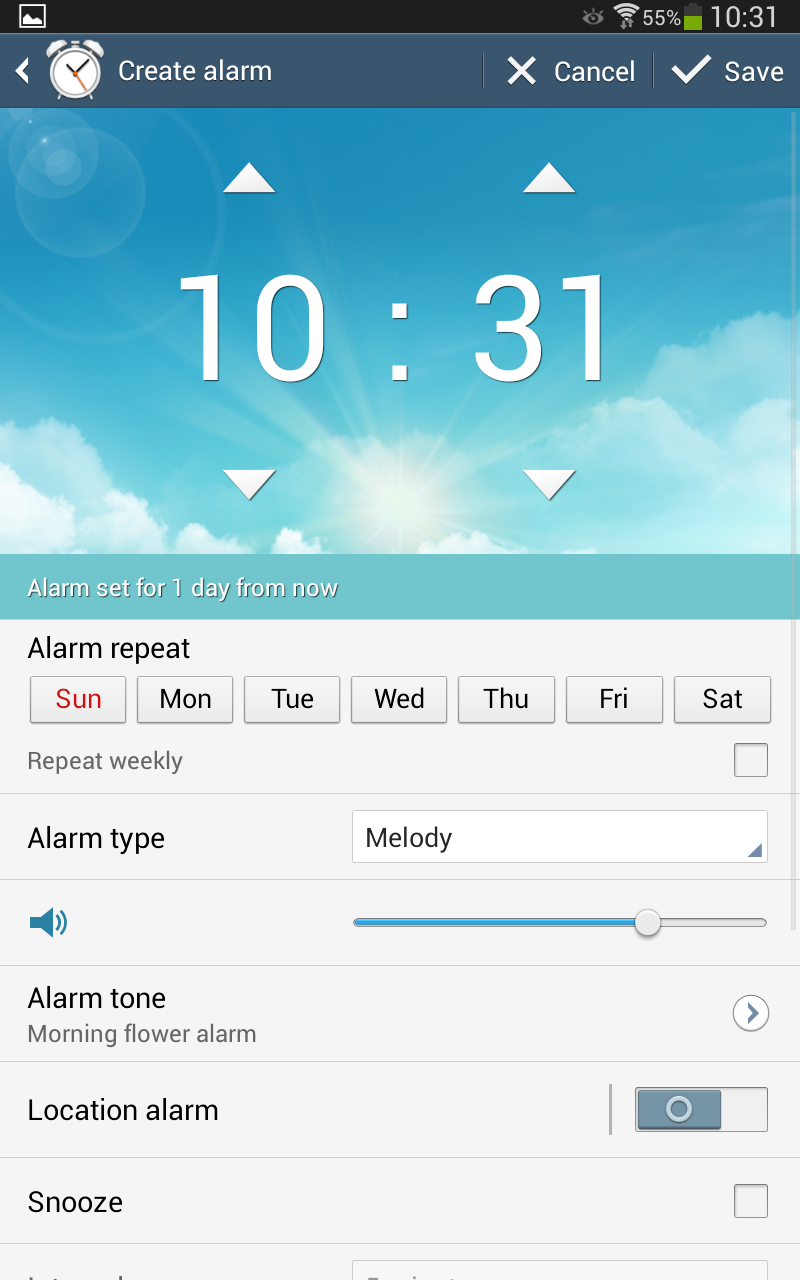Select Mon for alarm repeat

[185, 699]
